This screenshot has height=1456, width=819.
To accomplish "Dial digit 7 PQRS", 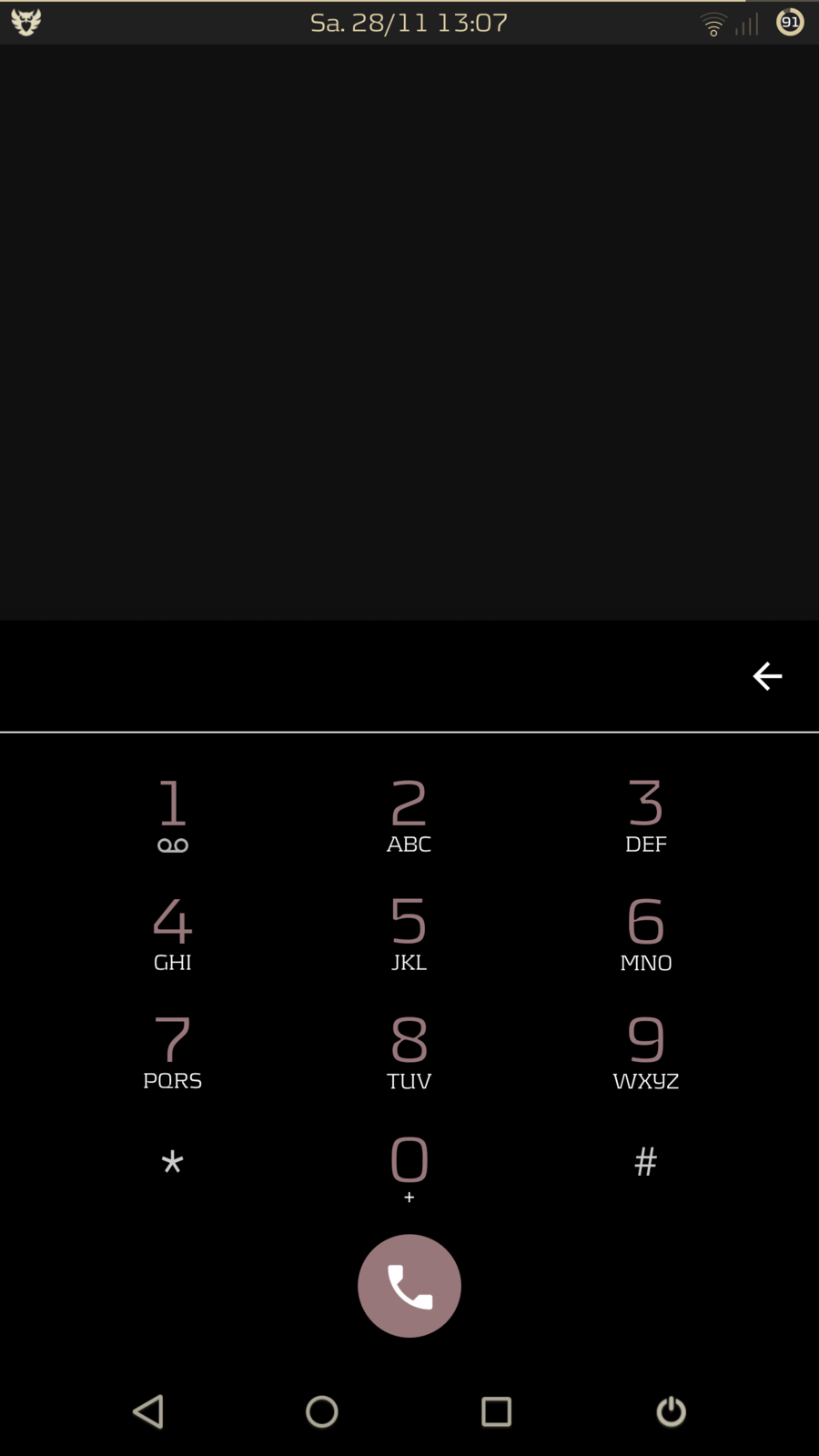I will (172, 1052).
